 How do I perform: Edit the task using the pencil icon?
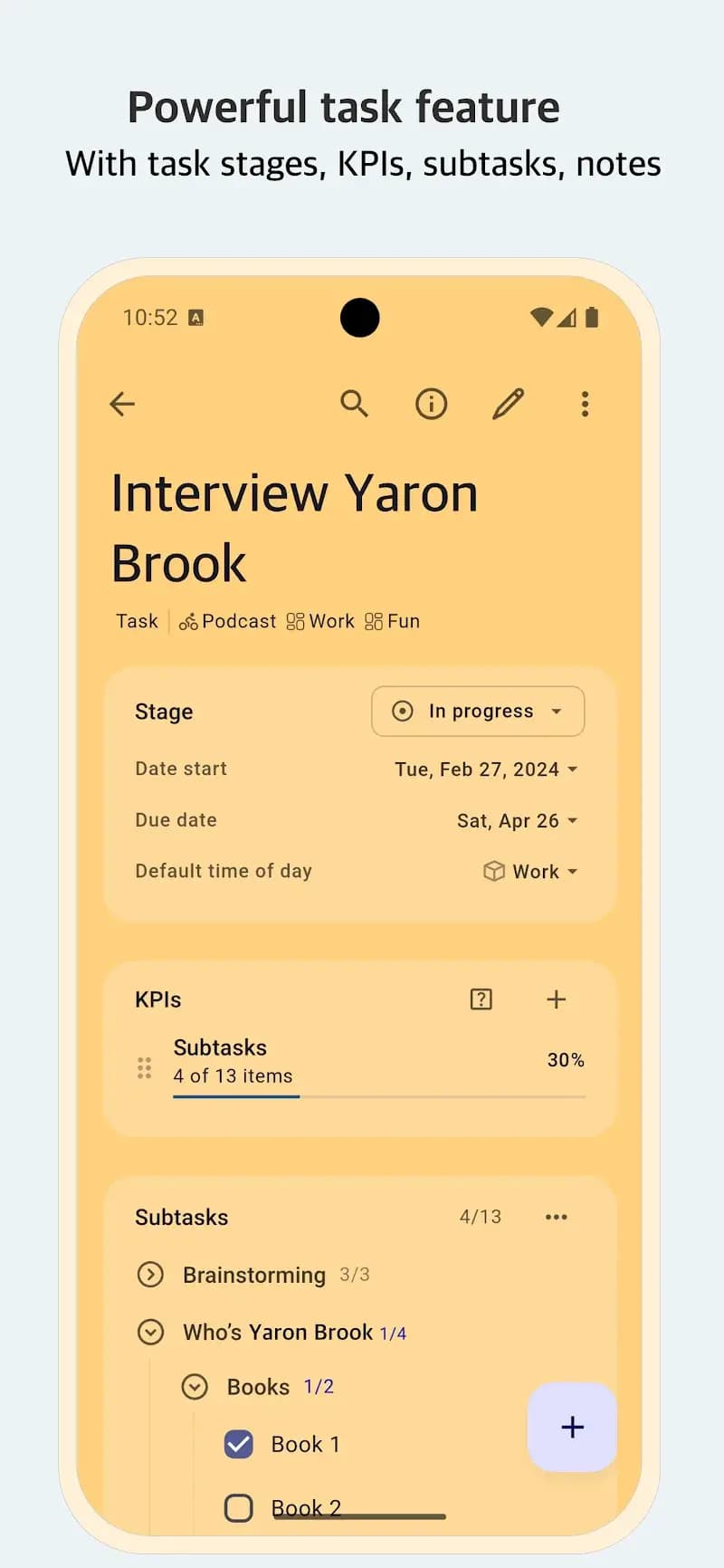coord(508,404)
